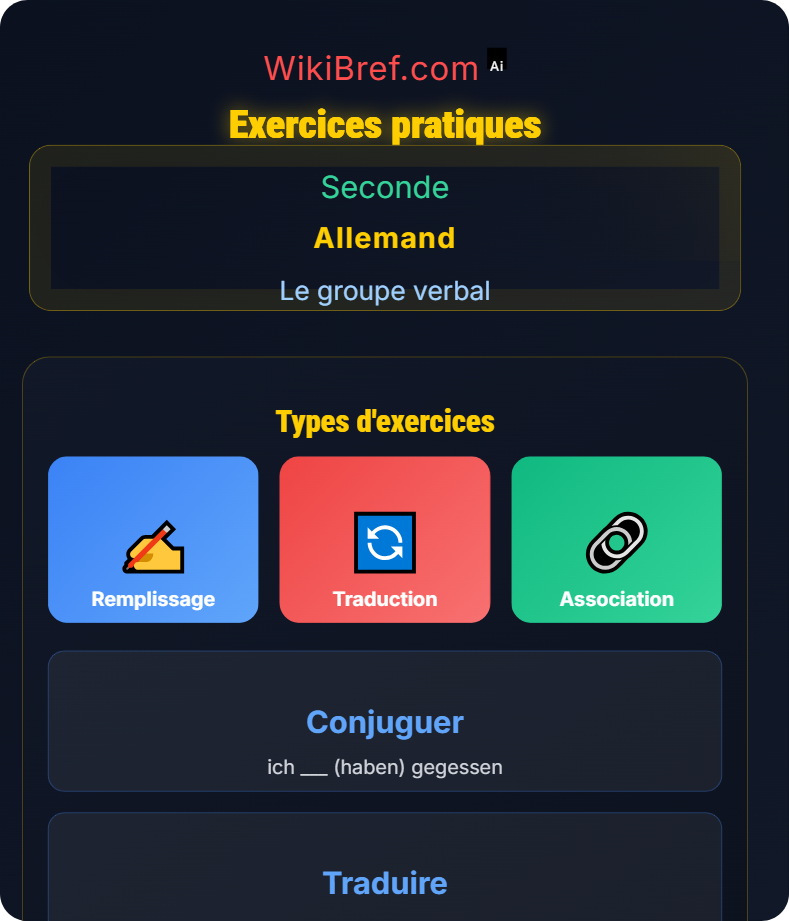Select the Seconde Allemand info box
Viewport: 789px width, 921px height.
(384, 229)
